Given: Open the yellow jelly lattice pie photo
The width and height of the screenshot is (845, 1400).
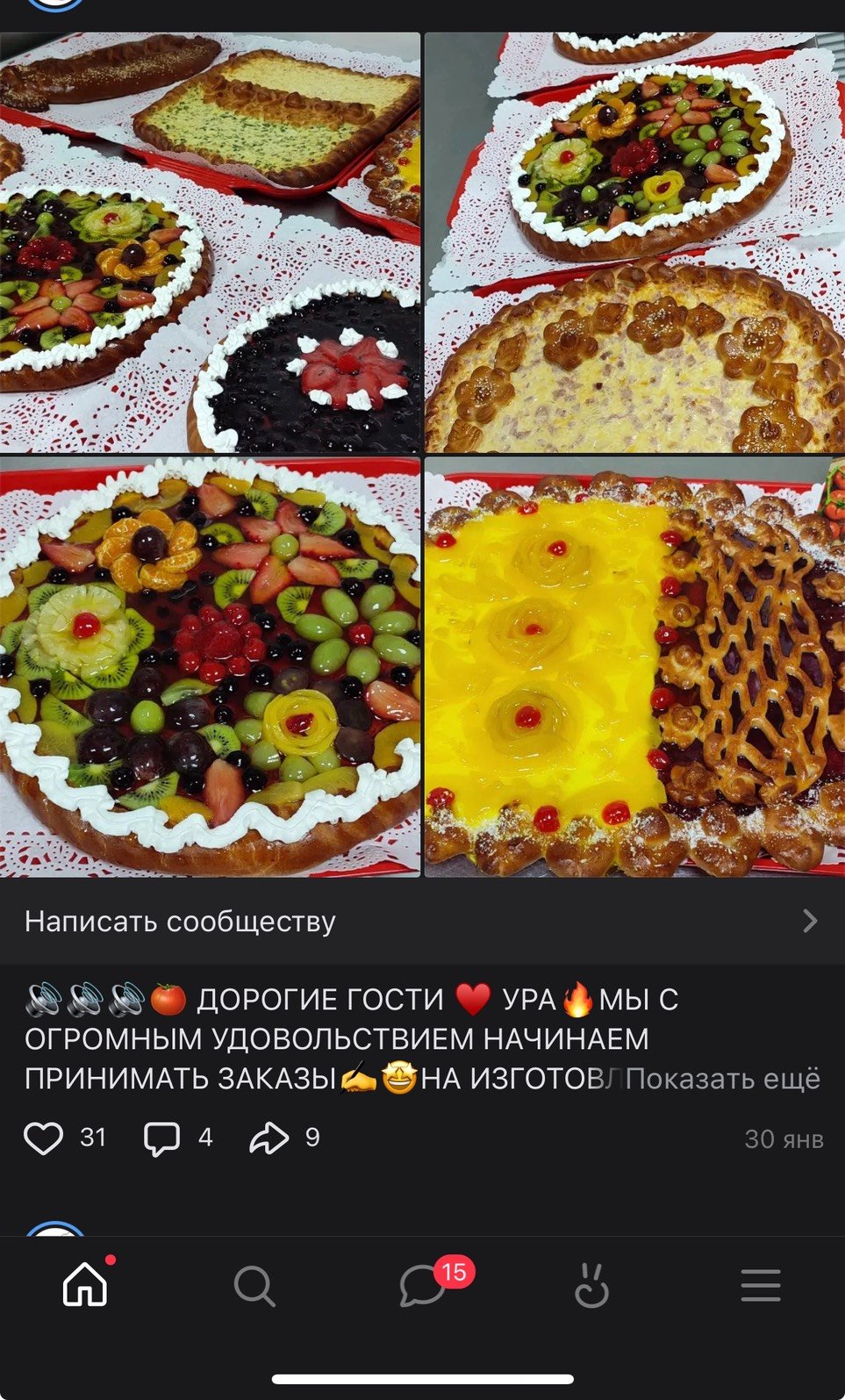Looking at the screenshot, I should tap(634, 667).
